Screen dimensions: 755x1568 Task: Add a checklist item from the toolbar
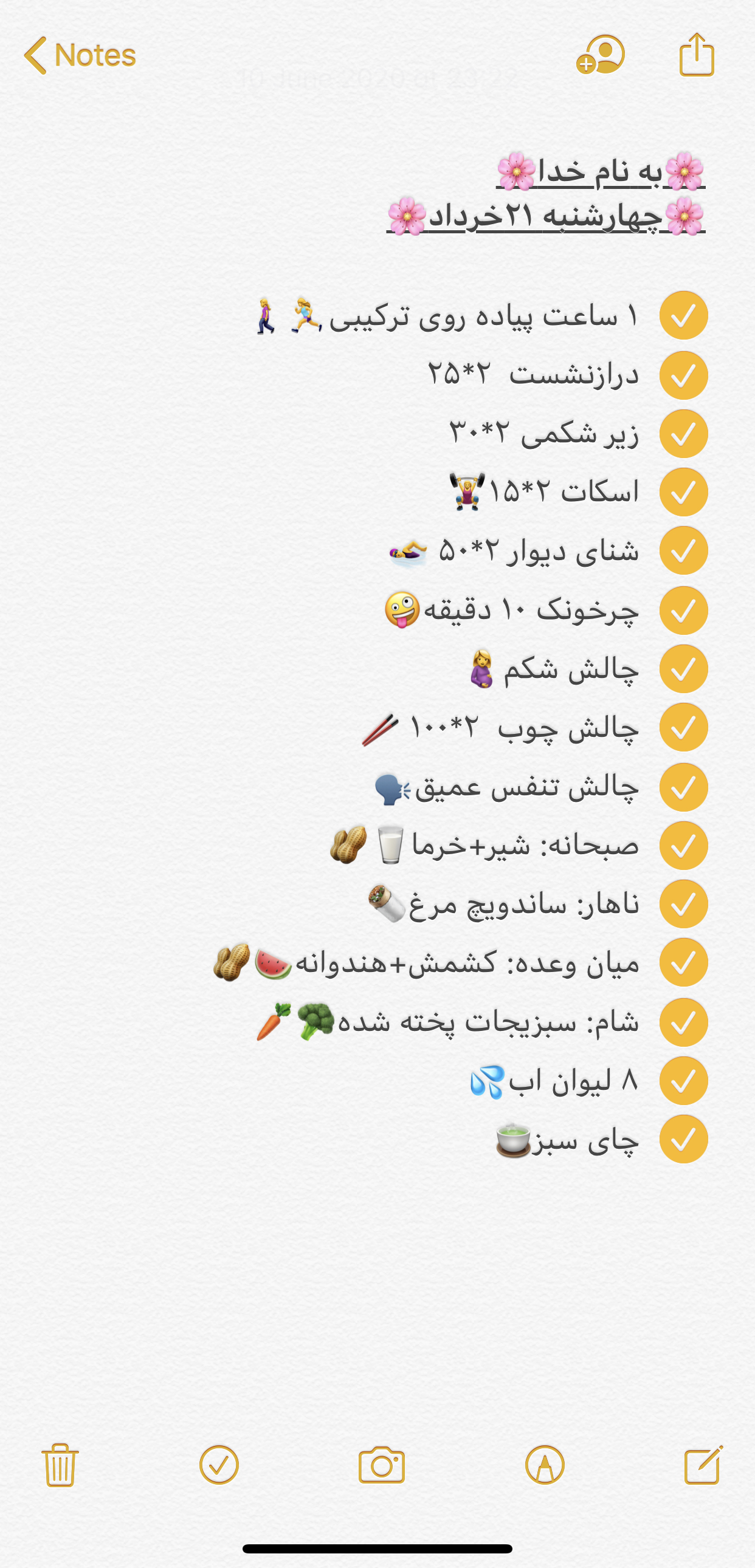(219, 1465)
